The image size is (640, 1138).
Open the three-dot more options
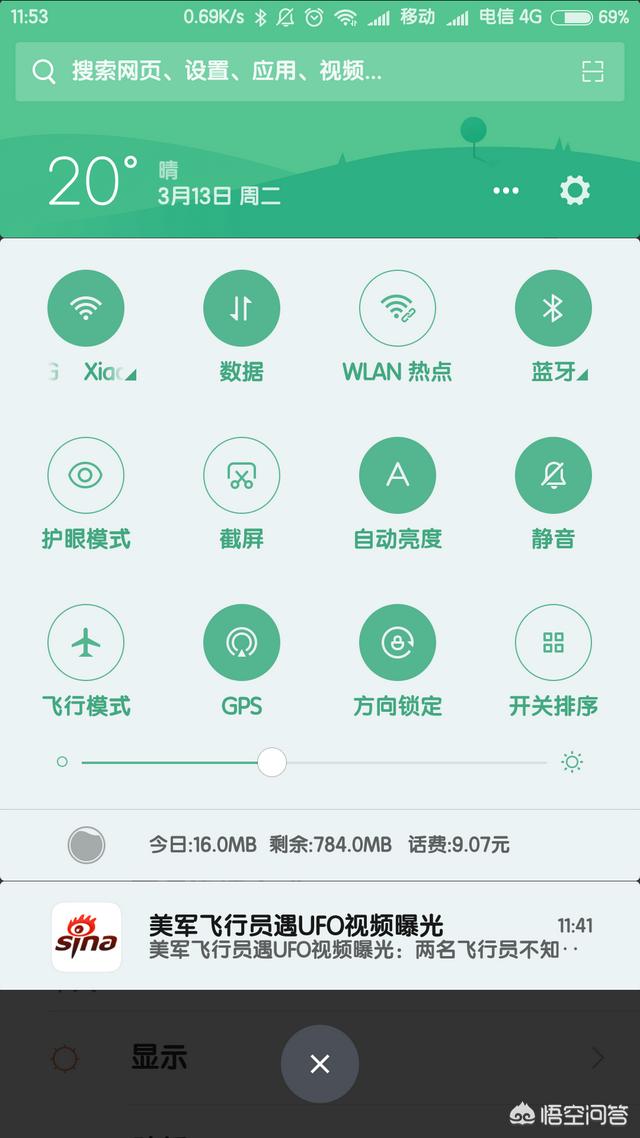click(506, 191)
